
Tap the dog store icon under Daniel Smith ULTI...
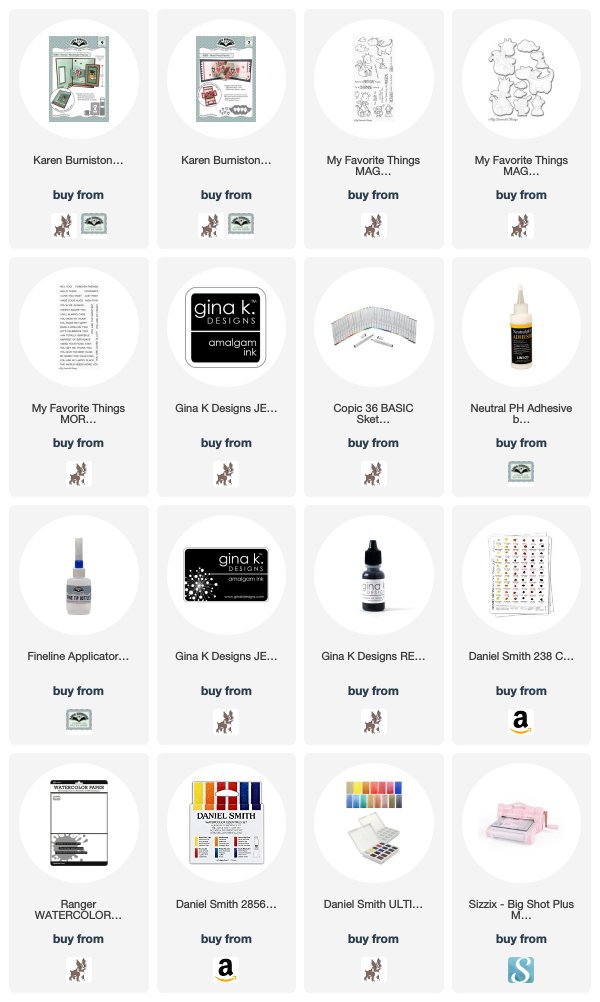coord(373,969)
